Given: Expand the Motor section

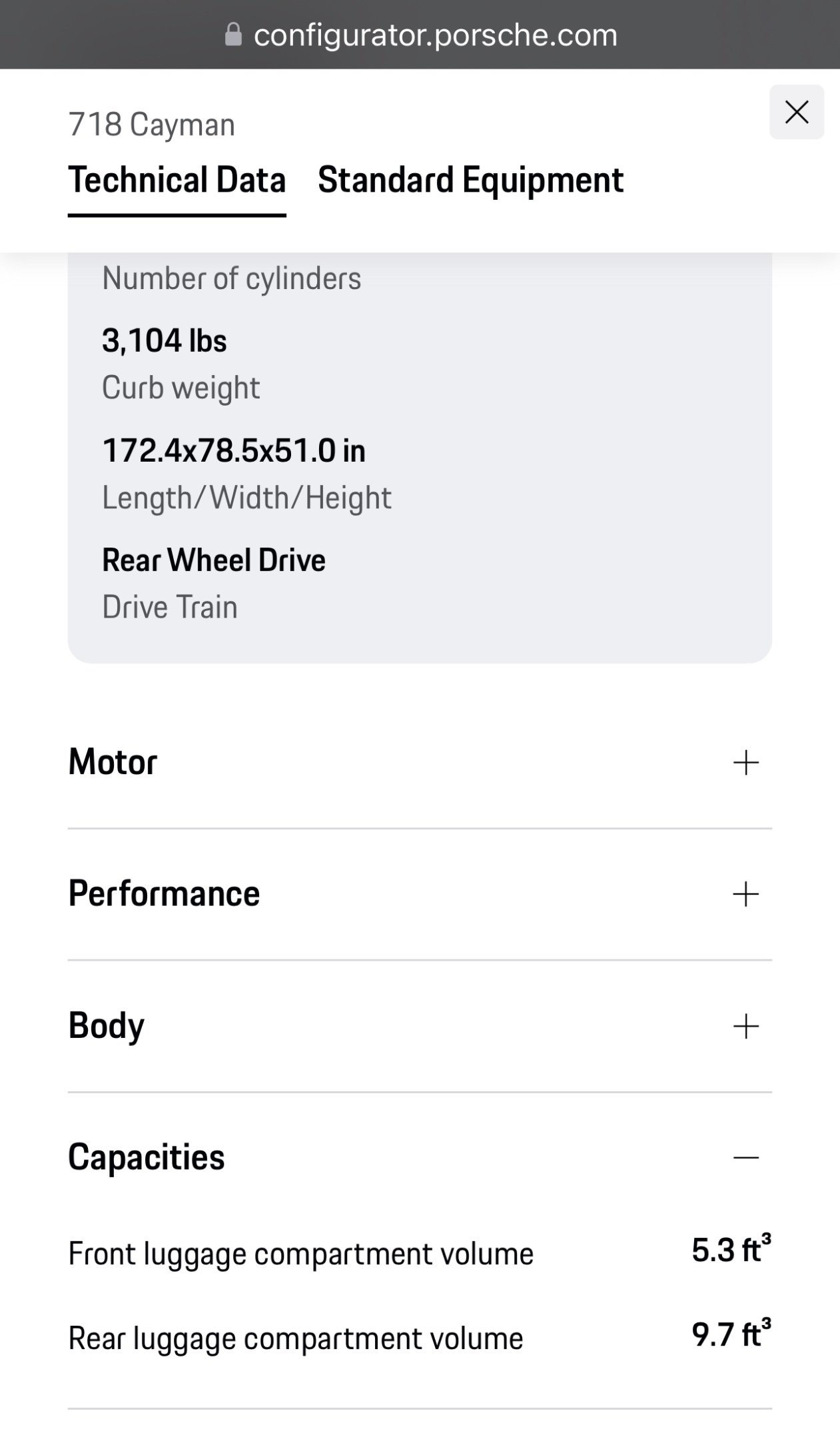Looking at the screenshot, I should [420, 762].
